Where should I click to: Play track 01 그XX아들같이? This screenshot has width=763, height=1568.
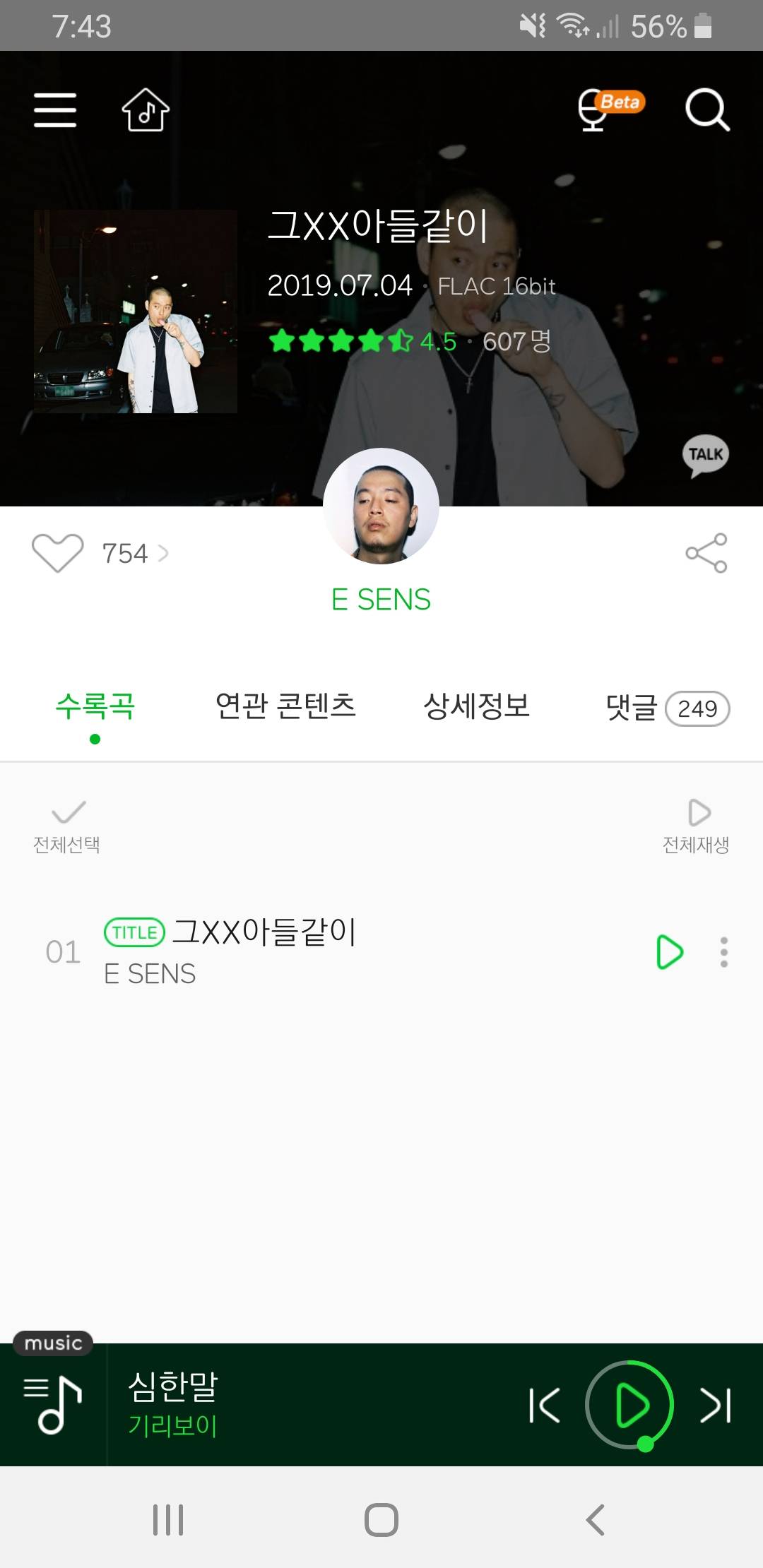669,952
